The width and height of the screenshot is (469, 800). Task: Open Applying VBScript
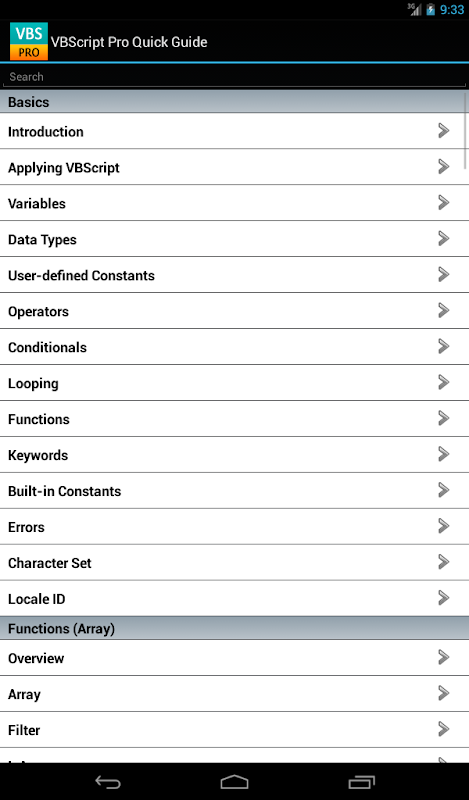[234, 167]
